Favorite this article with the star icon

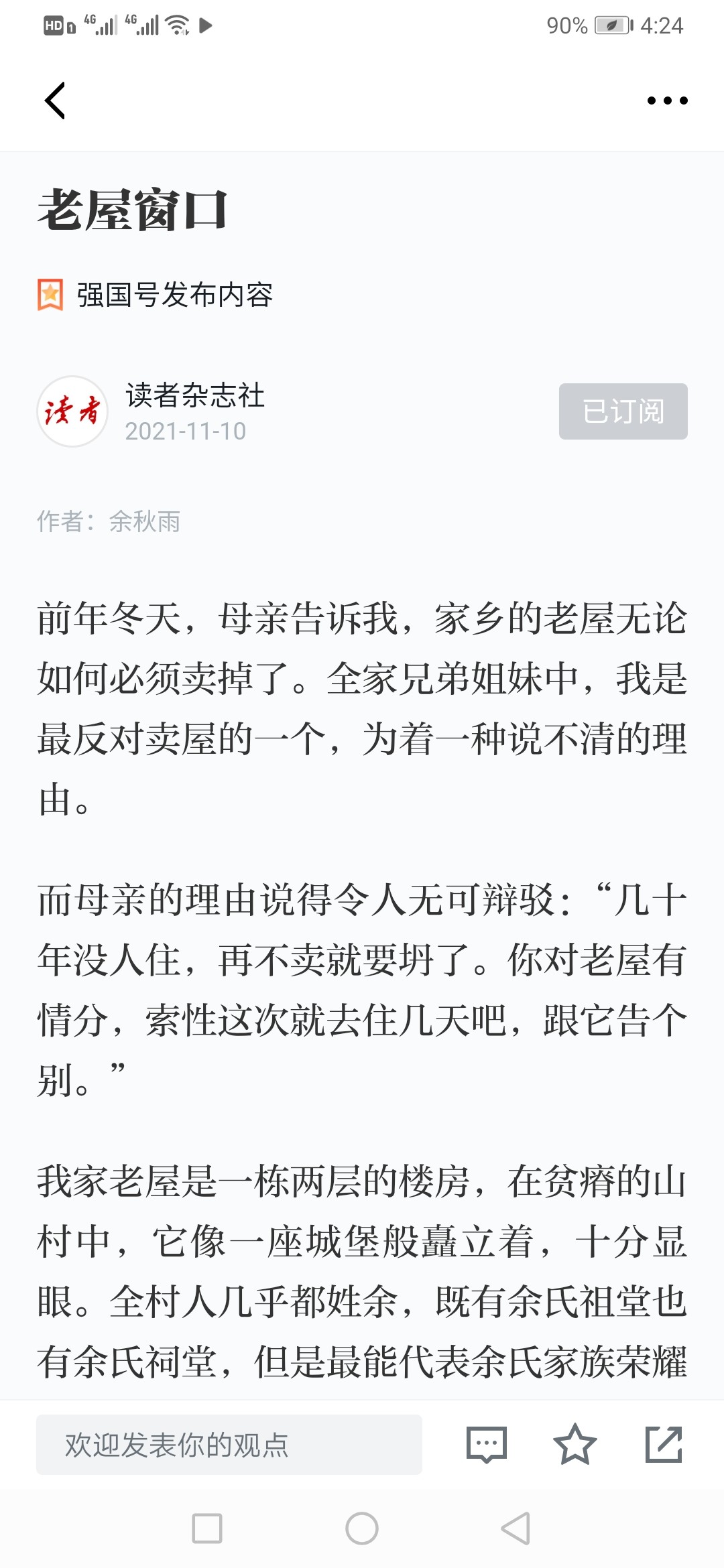pos(575,1445)
